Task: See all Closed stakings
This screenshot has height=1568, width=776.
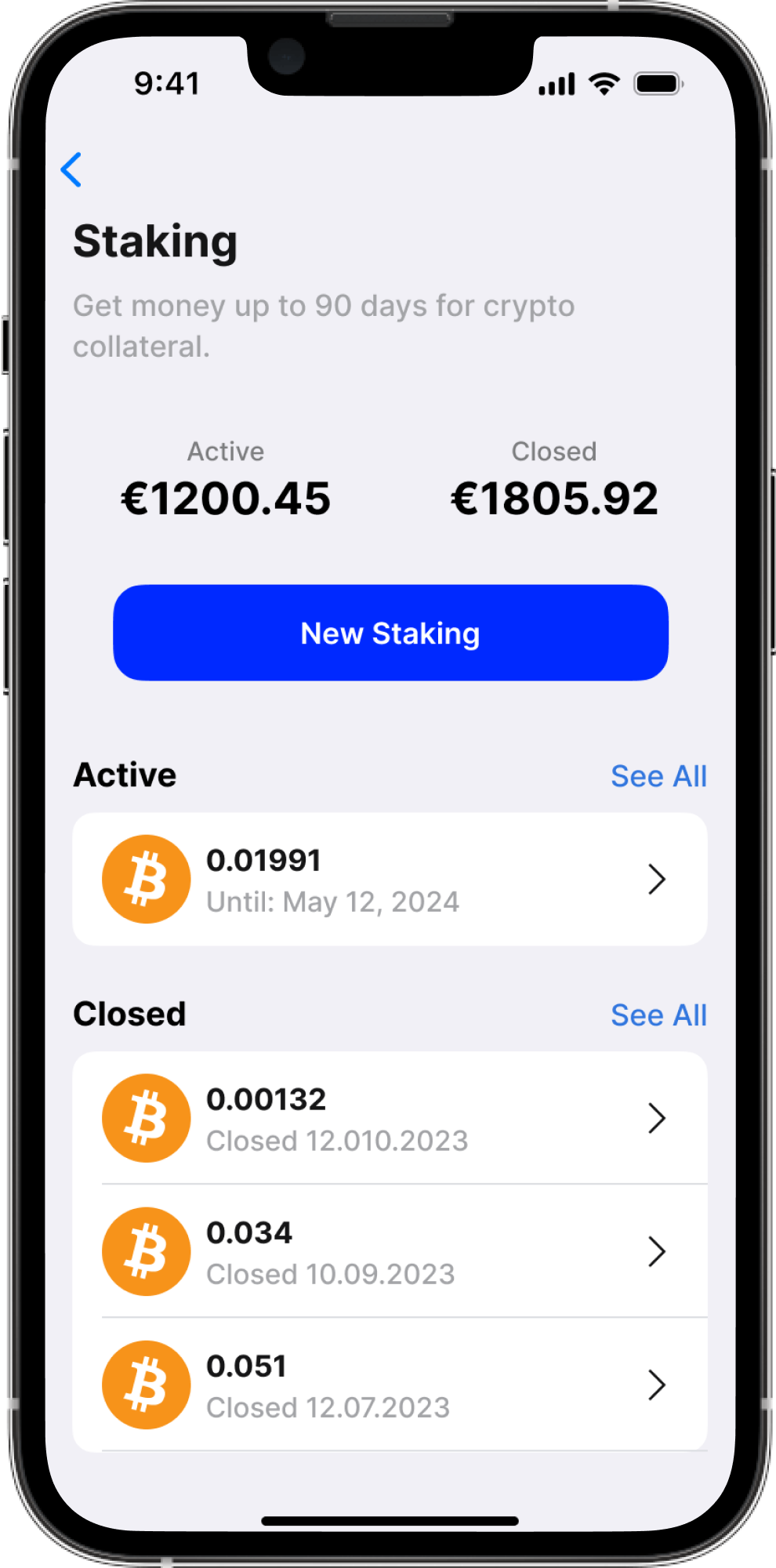Action: click(x=658, y=1015)
